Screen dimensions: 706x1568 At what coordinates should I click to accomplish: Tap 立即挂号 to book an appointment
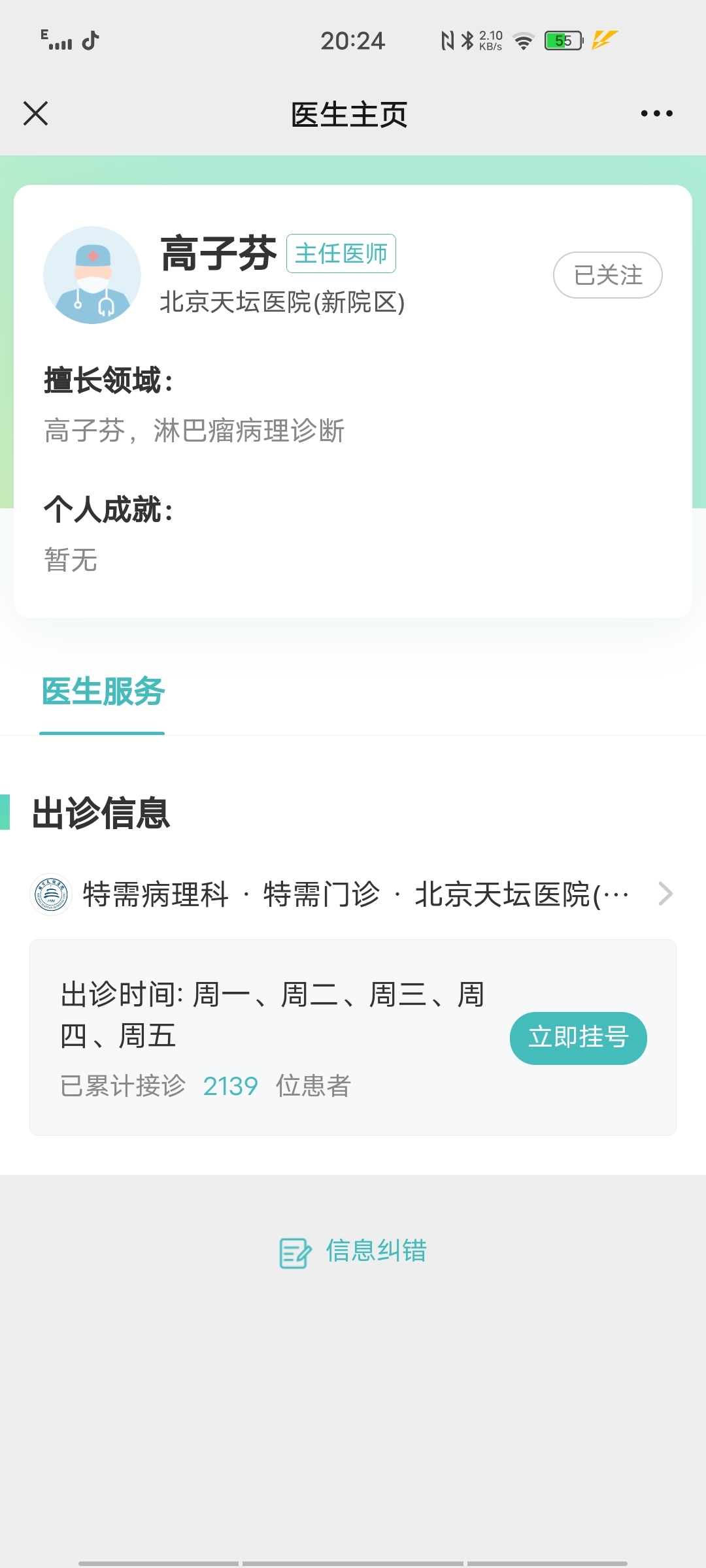click(578, 1037)
